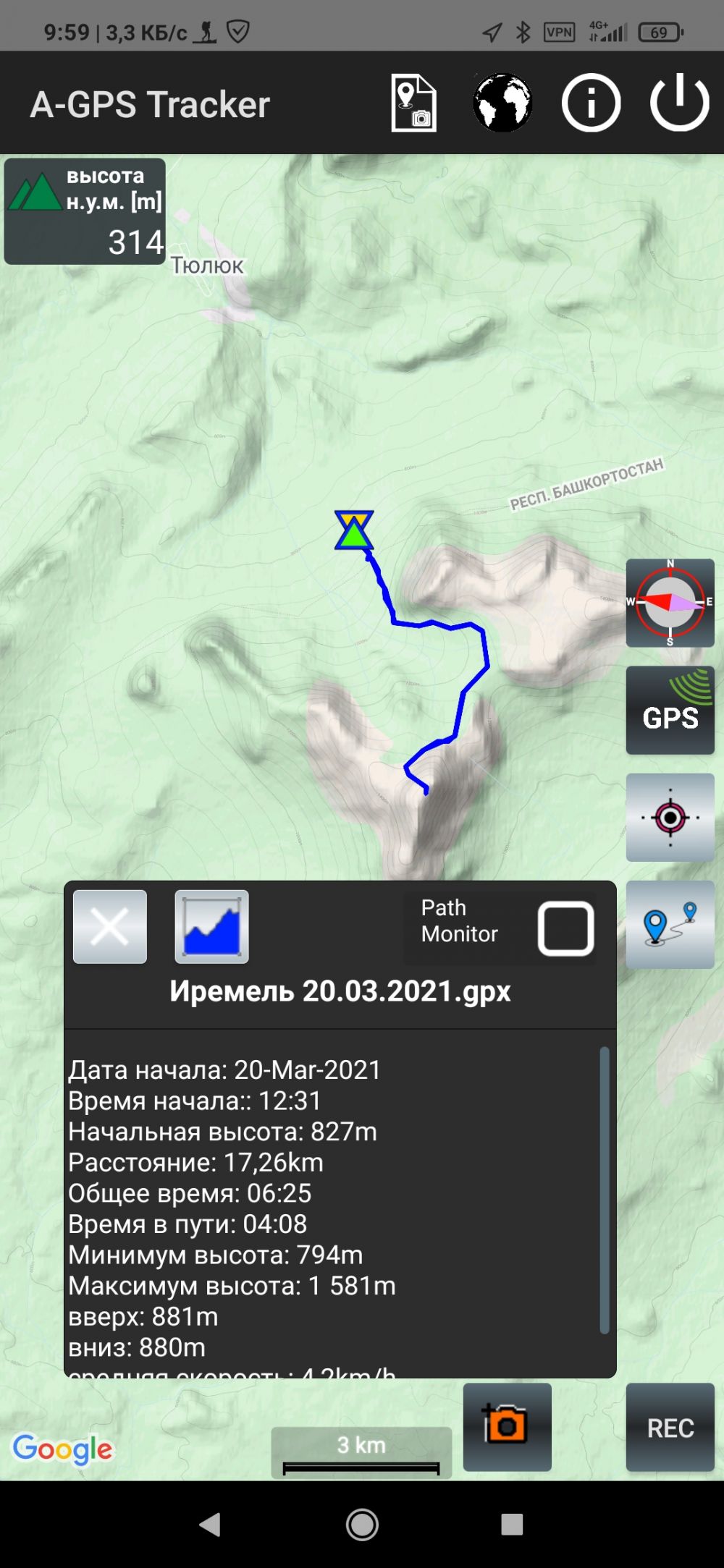Take a photo with camera button
This screenshot has width=724, height=1568.
coord(507,1427)
